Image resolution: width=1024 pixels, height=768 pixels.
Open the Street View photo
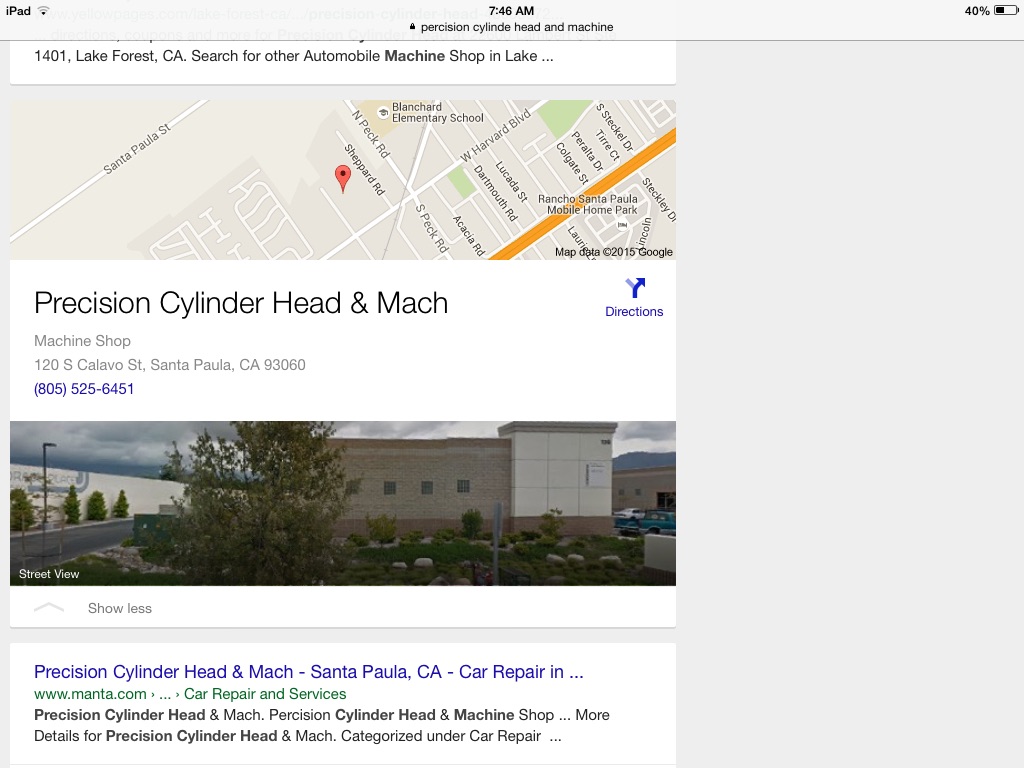point(342,503)
